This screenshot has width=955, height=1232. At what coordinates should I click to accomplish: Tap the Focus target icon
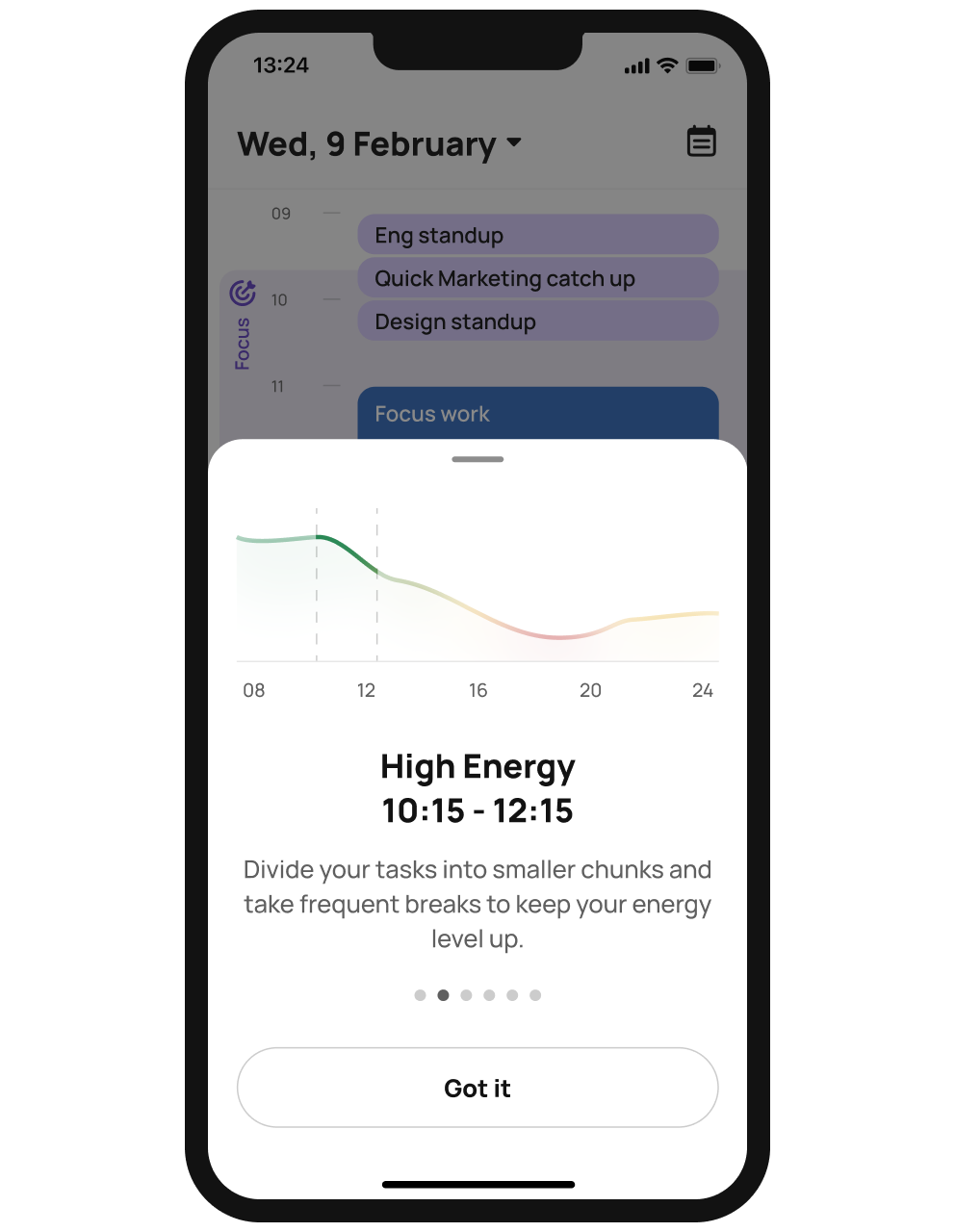[243, 292]
